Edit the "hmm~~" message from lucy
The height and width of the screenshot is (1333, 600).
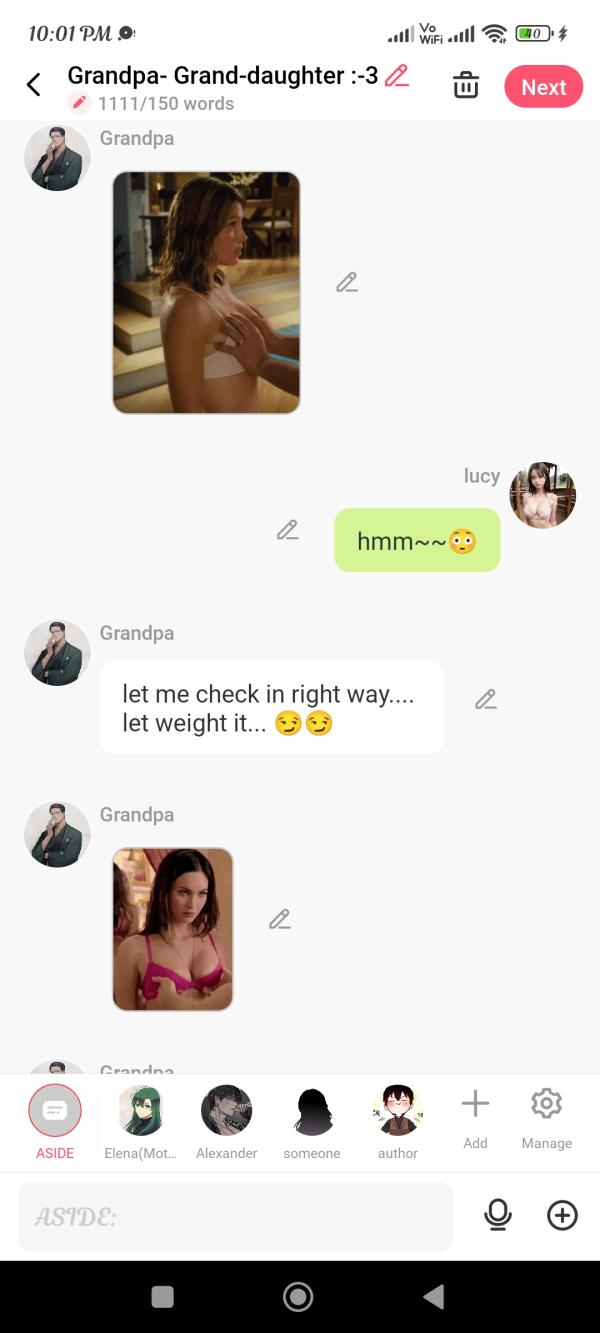(x=288, y=530)
